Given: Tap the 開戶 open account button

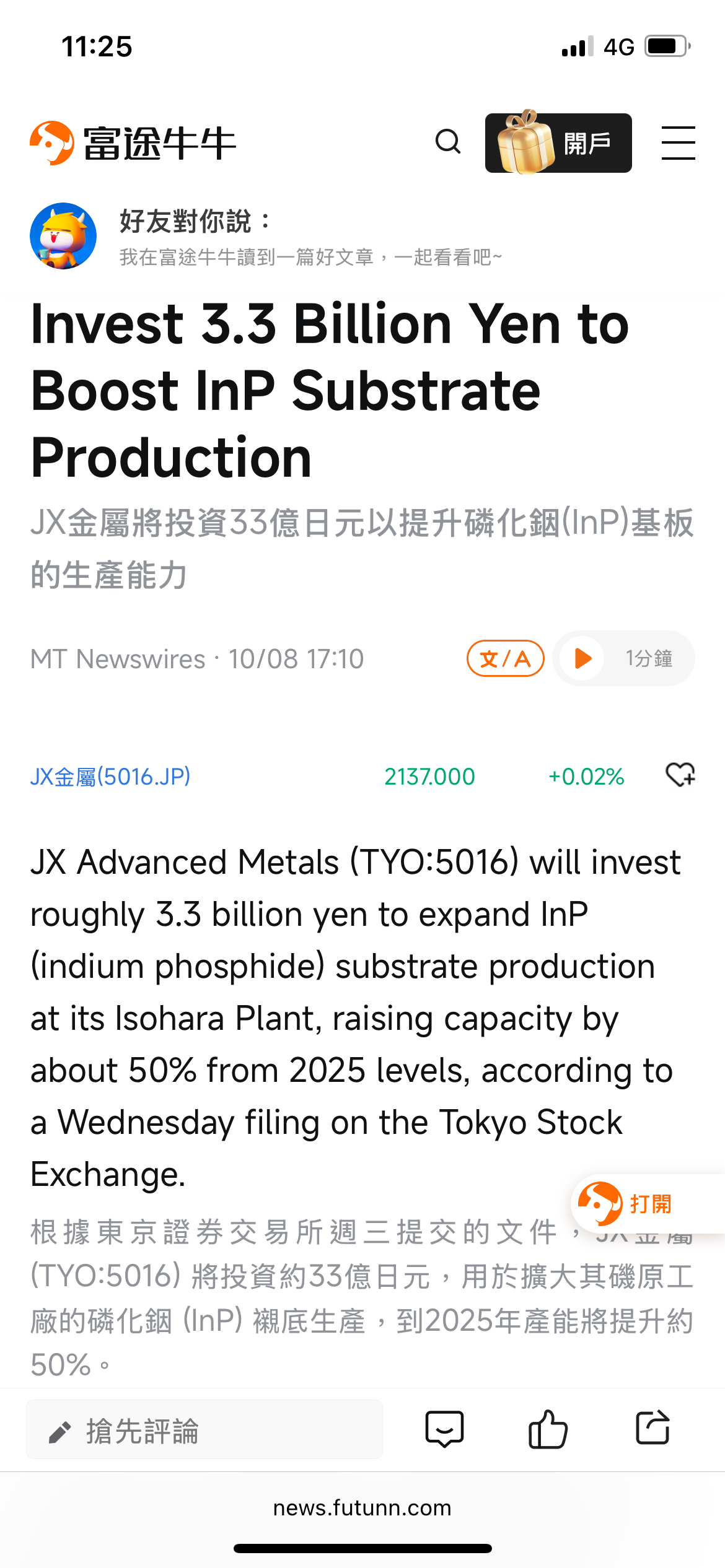Looking at the screenshot, I should (x=558, y=143).
